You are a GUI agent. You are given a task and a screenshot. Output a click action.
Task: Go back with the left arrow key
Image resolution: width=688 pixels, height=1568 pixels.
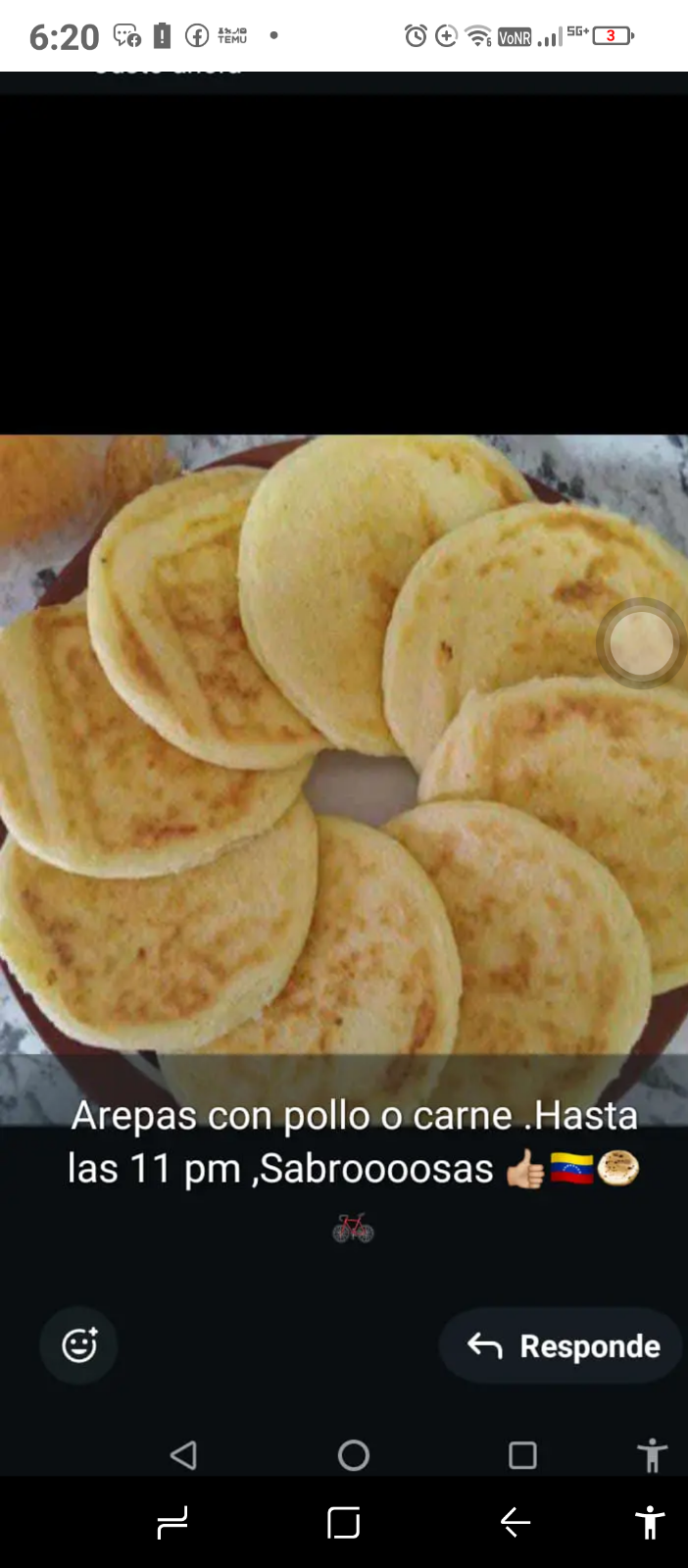[x=516, y=1522]
